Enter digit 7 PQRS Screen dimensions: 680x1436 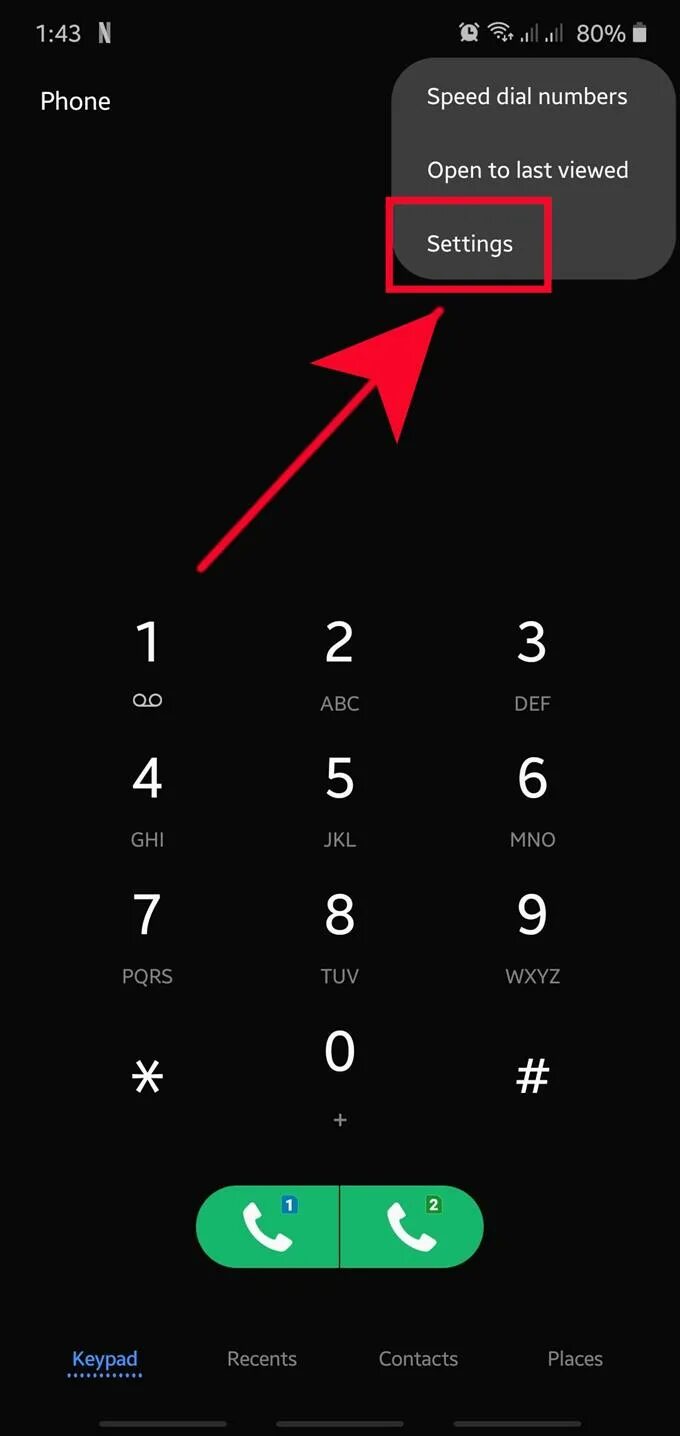point(147,932)
